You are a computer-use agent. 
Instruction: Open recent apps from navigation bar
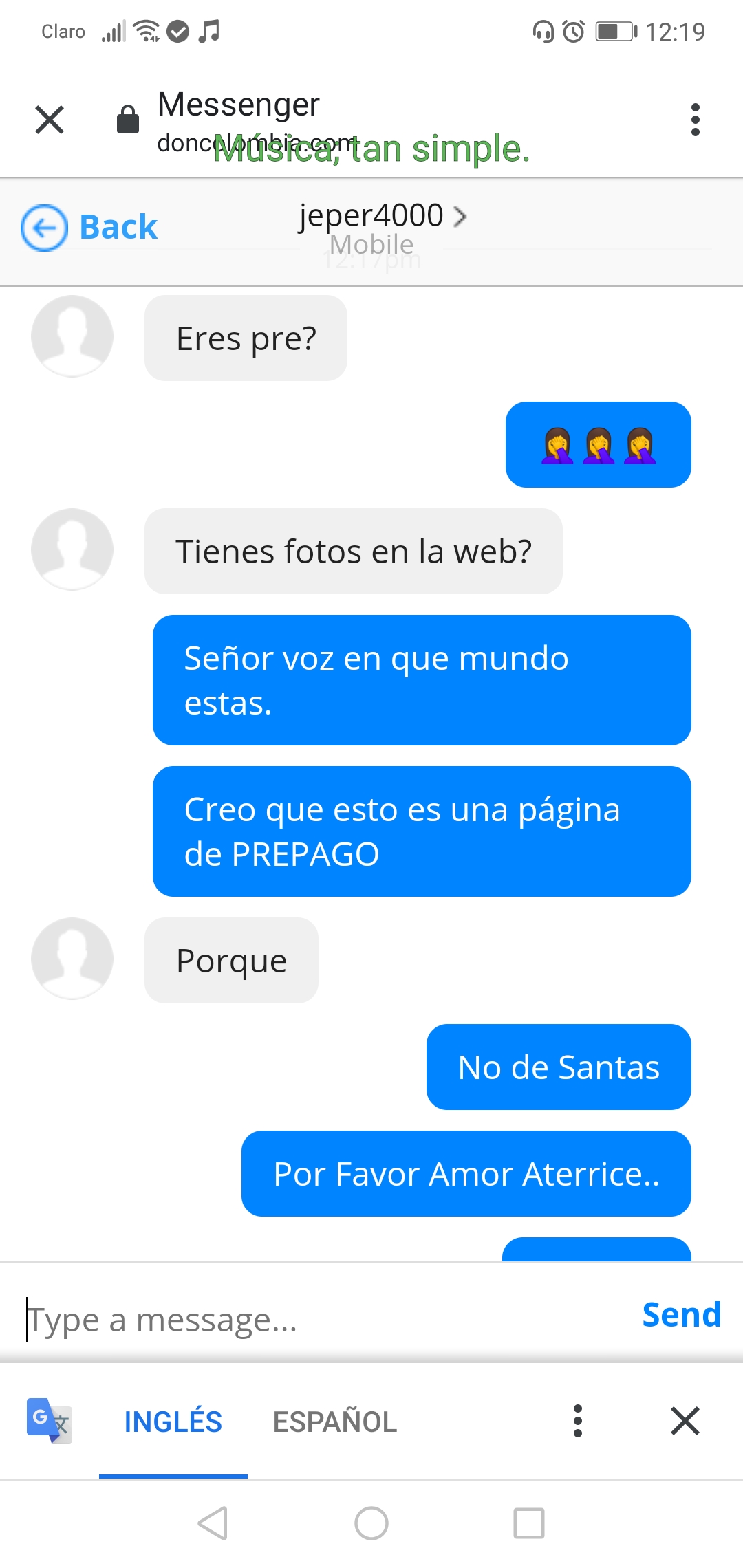pyautogui.click(x=529, y=1523)
